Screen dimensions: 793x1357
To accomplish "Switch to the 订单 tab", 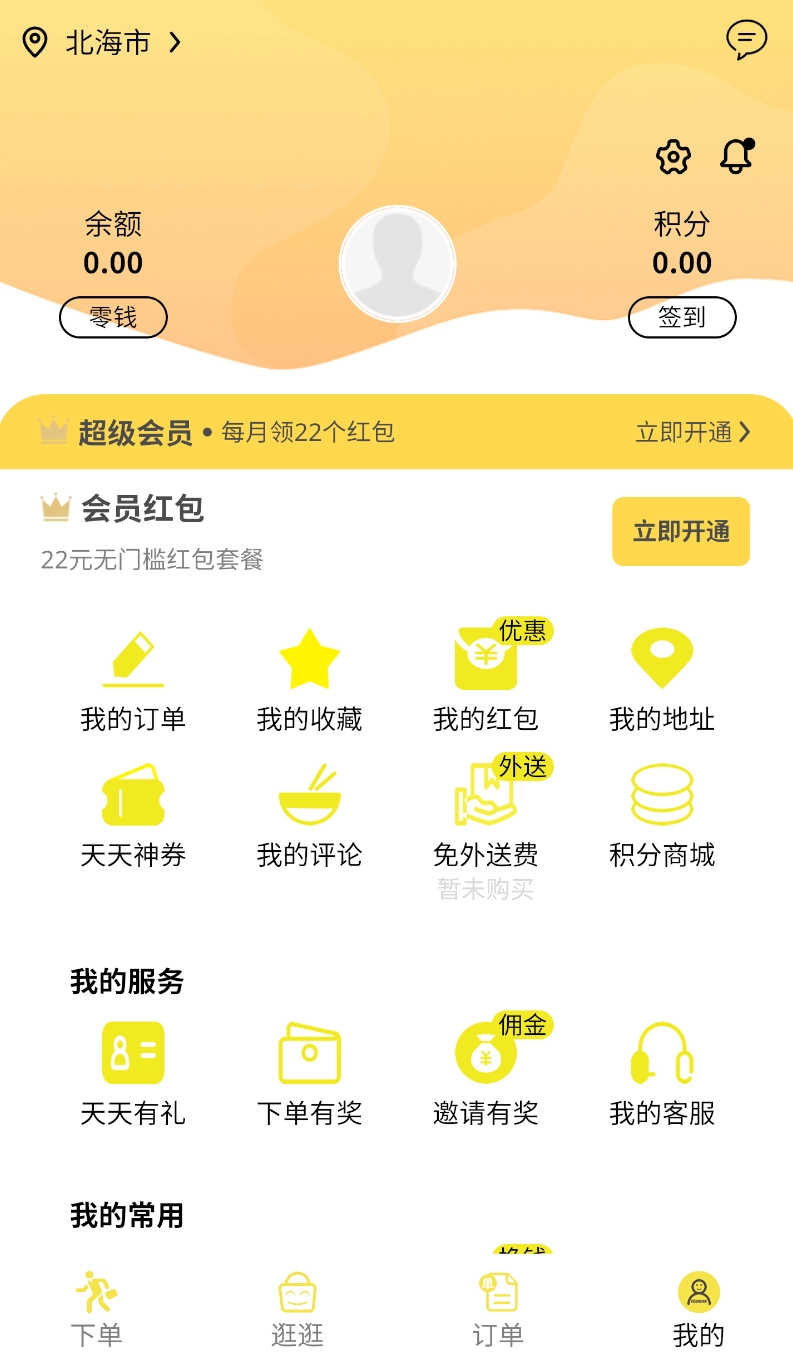I will 497,1305.
